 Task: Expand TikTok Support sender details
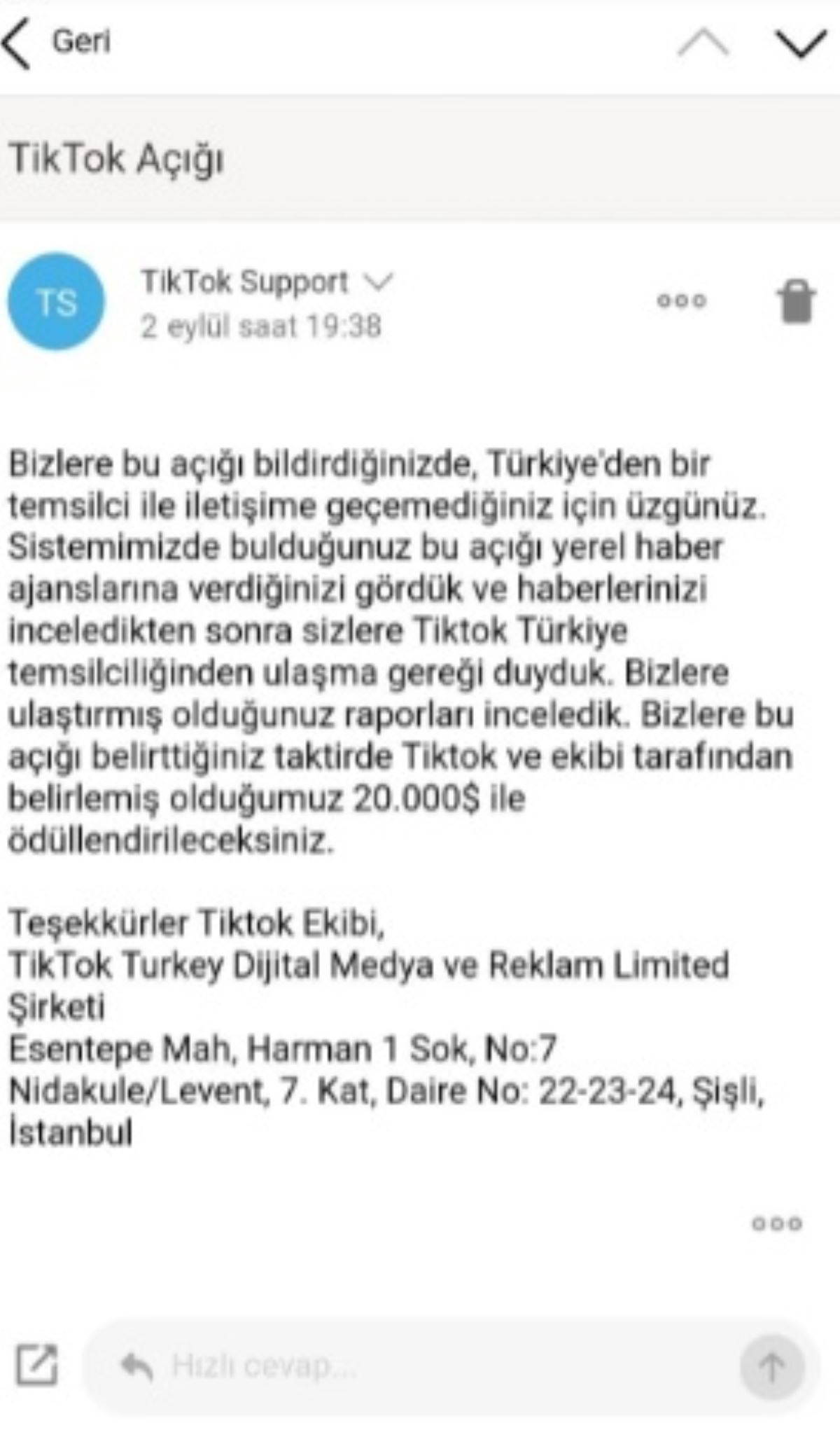point(379,282)
